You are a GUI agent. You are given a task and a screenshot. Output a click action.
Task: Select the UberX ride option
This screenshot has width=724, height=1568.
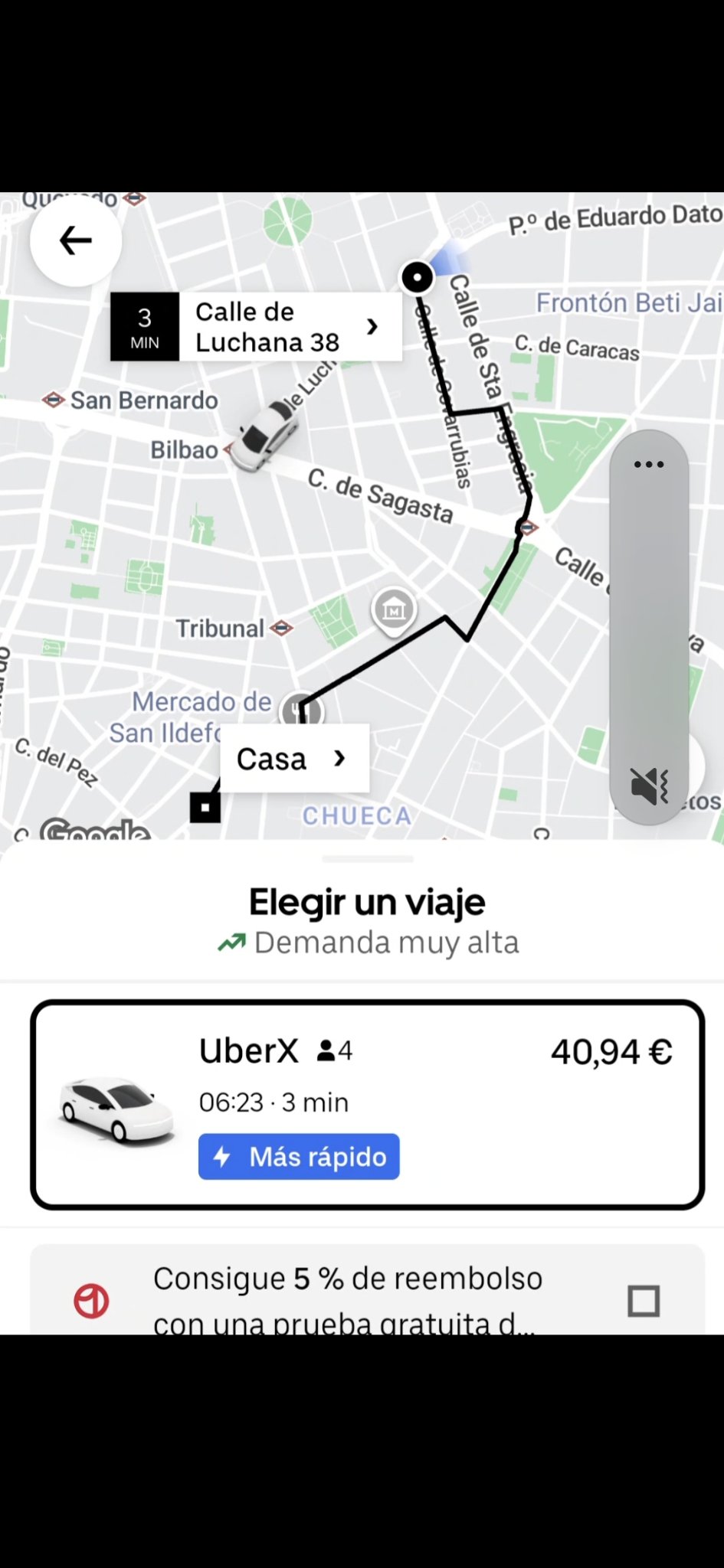(x=367, y=1104)
